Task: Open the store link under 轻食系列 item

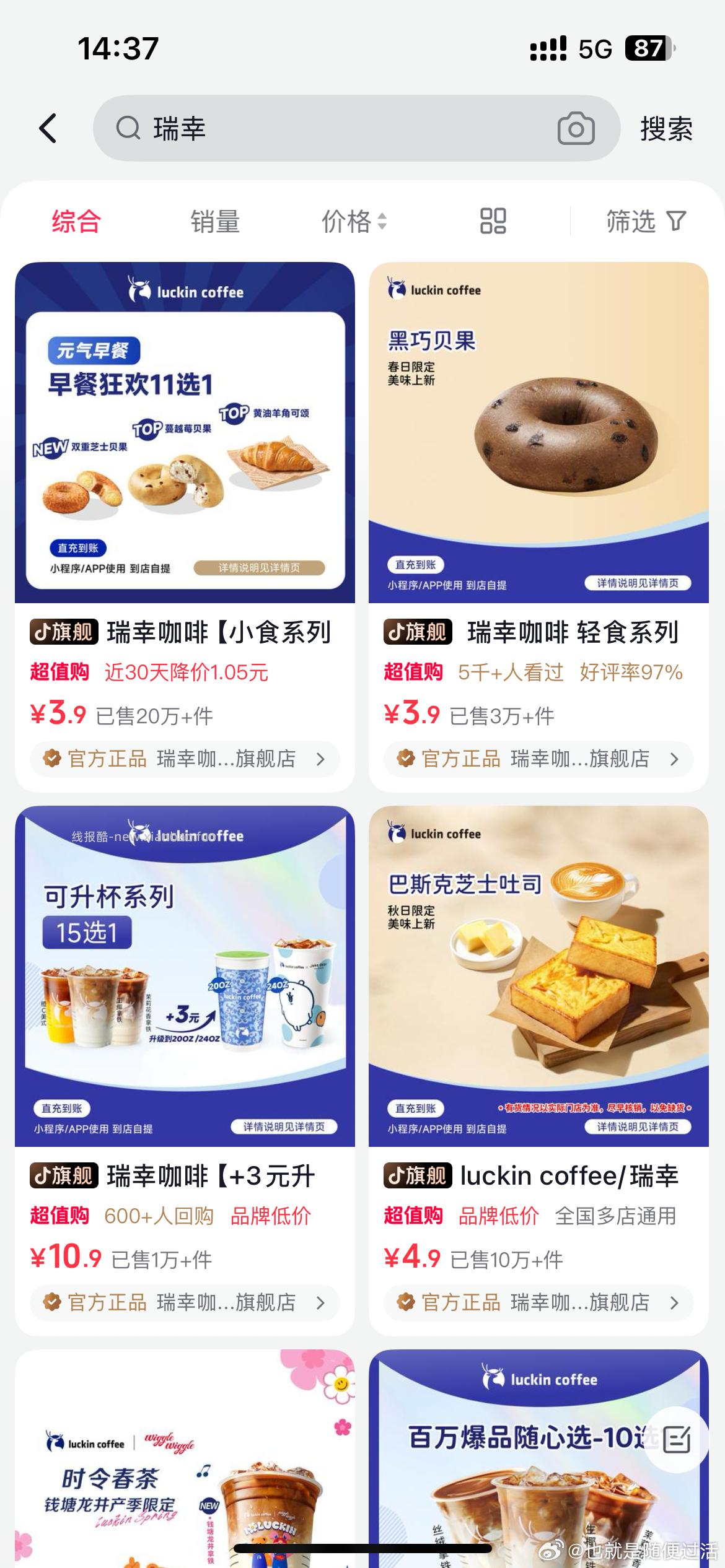Action: click(x=538, y=759)
